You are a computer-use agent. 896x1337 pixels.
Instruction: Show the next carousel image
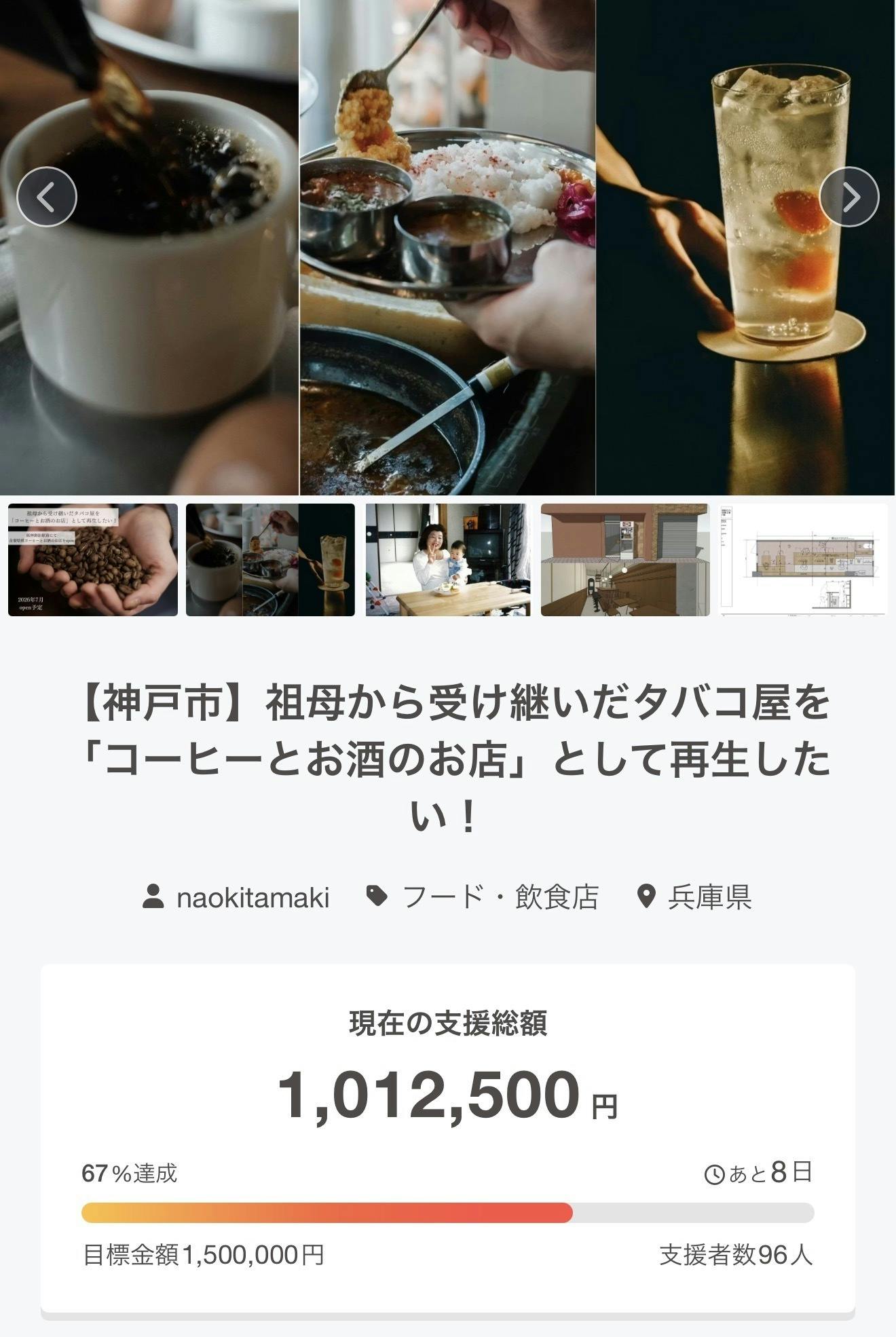point(848,197)
